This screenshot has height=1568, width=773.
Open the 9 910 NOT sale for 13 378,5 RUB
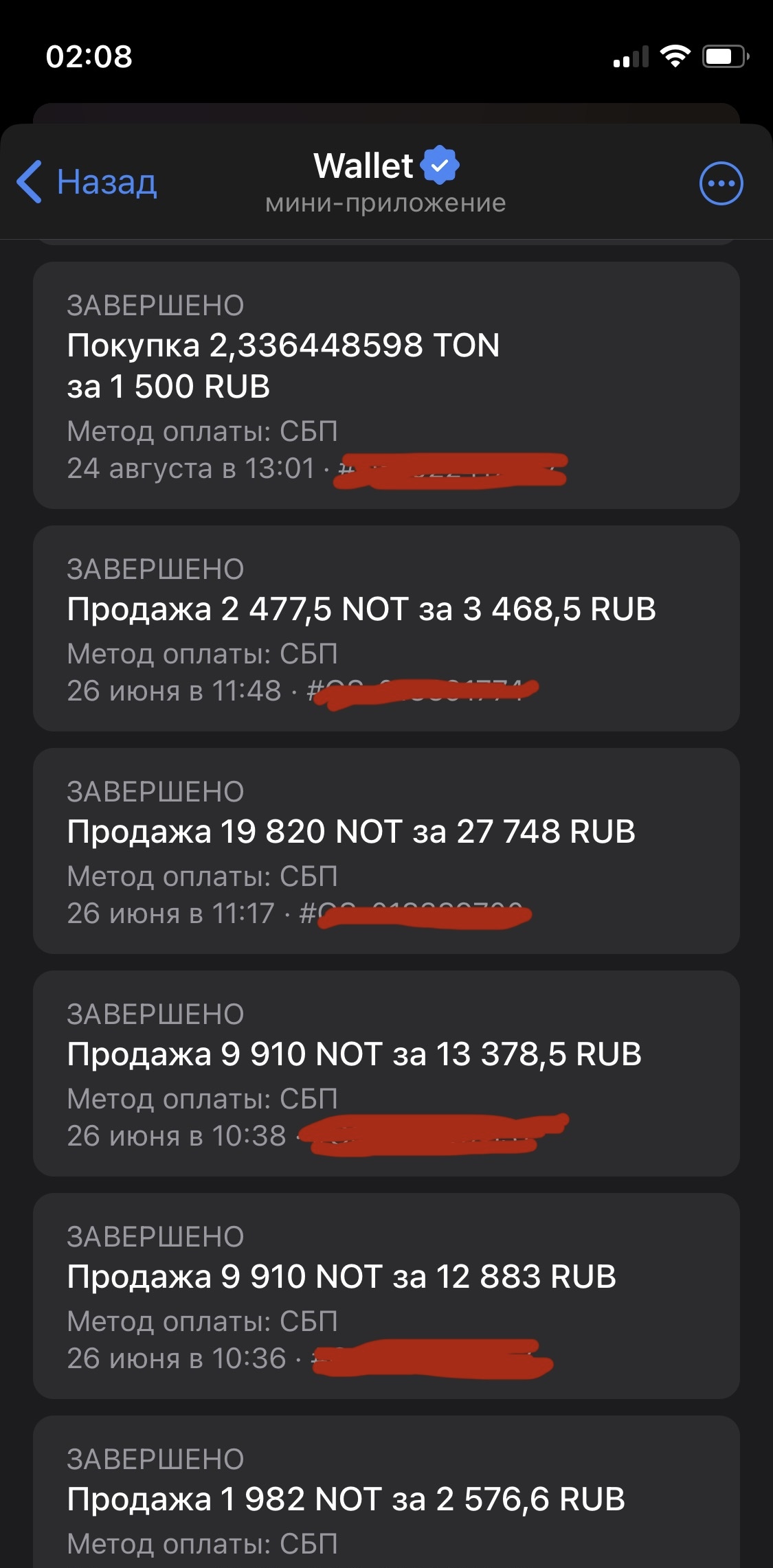(385, 1073)
